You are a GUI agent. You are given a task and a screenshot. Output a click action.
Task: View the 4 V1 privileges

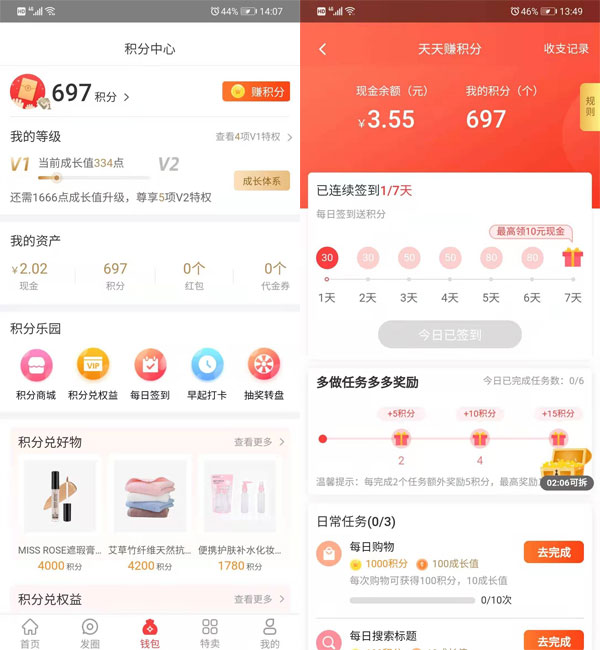tap(254, 137)
